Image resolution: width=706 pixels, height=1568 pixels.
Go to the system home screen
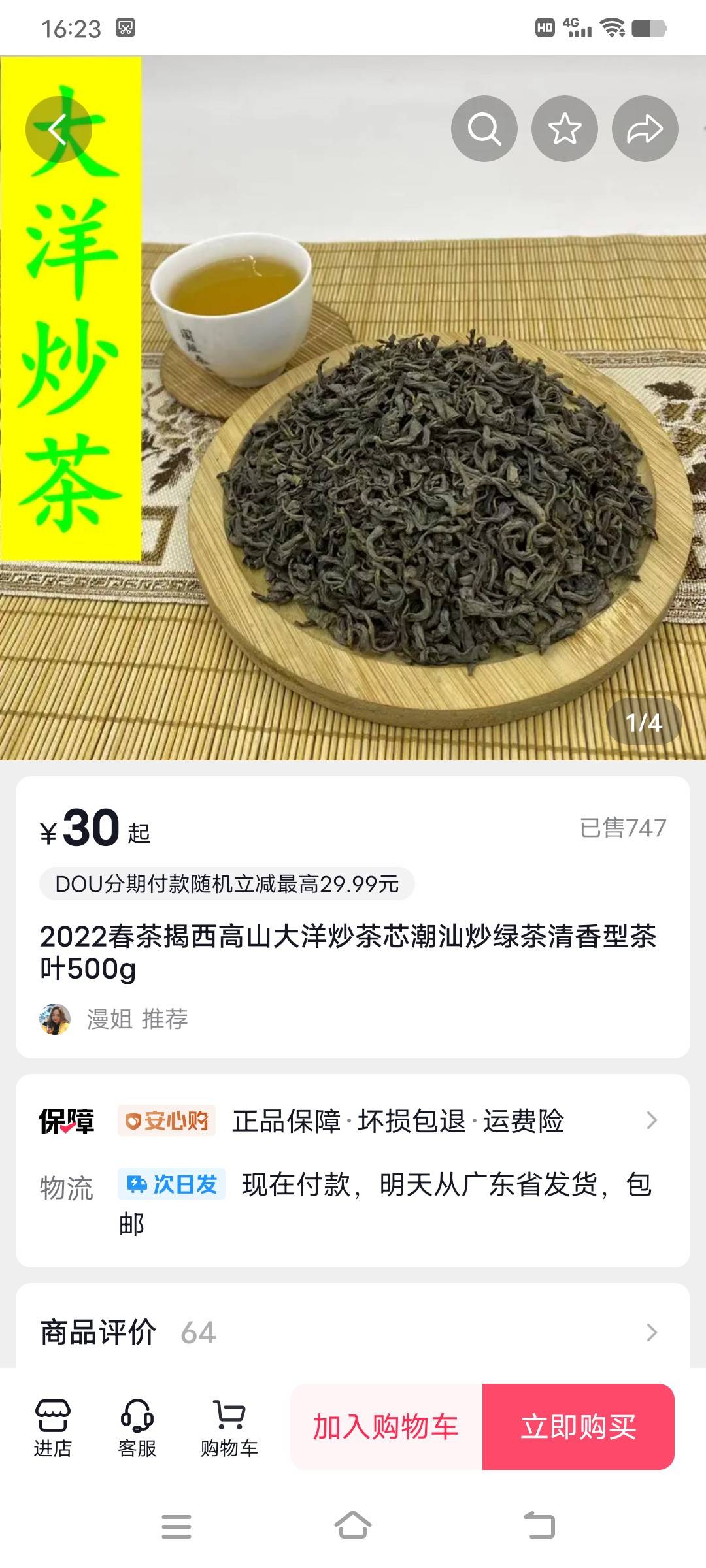(x=353, y=1526)
